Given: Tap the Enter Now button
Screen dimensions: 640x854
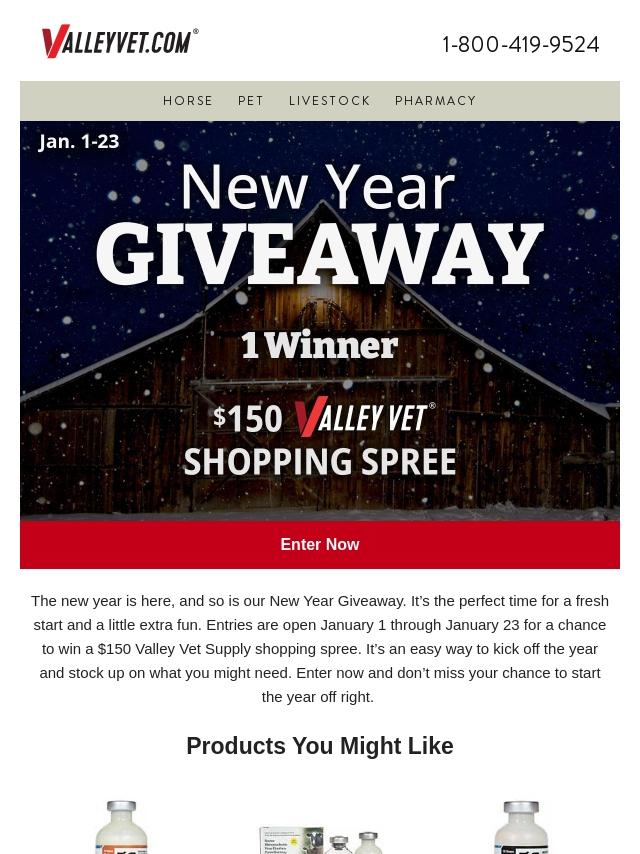Looking at the screenshot, I should pyautogui.click(x=320, y=544).
